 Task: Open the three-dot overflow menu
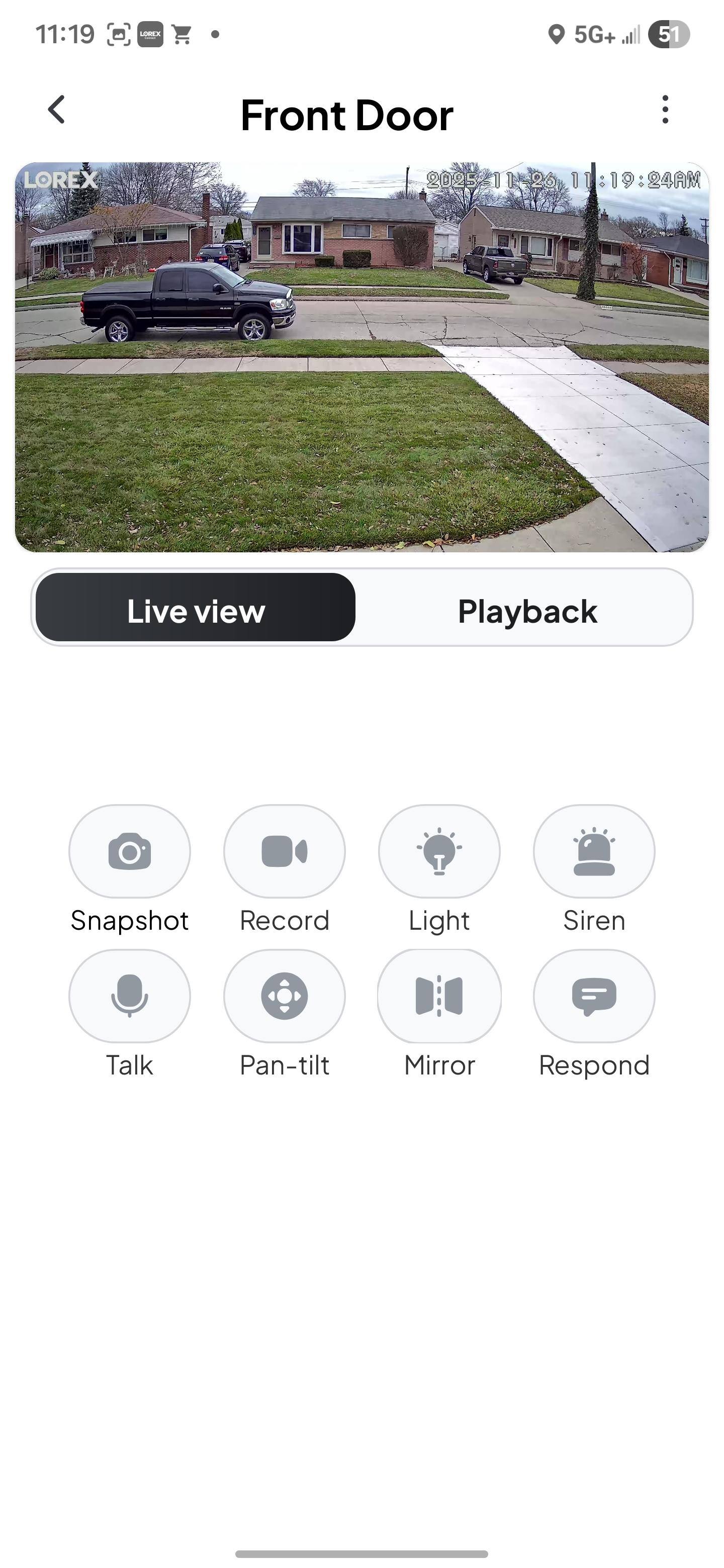click(665, 110)
